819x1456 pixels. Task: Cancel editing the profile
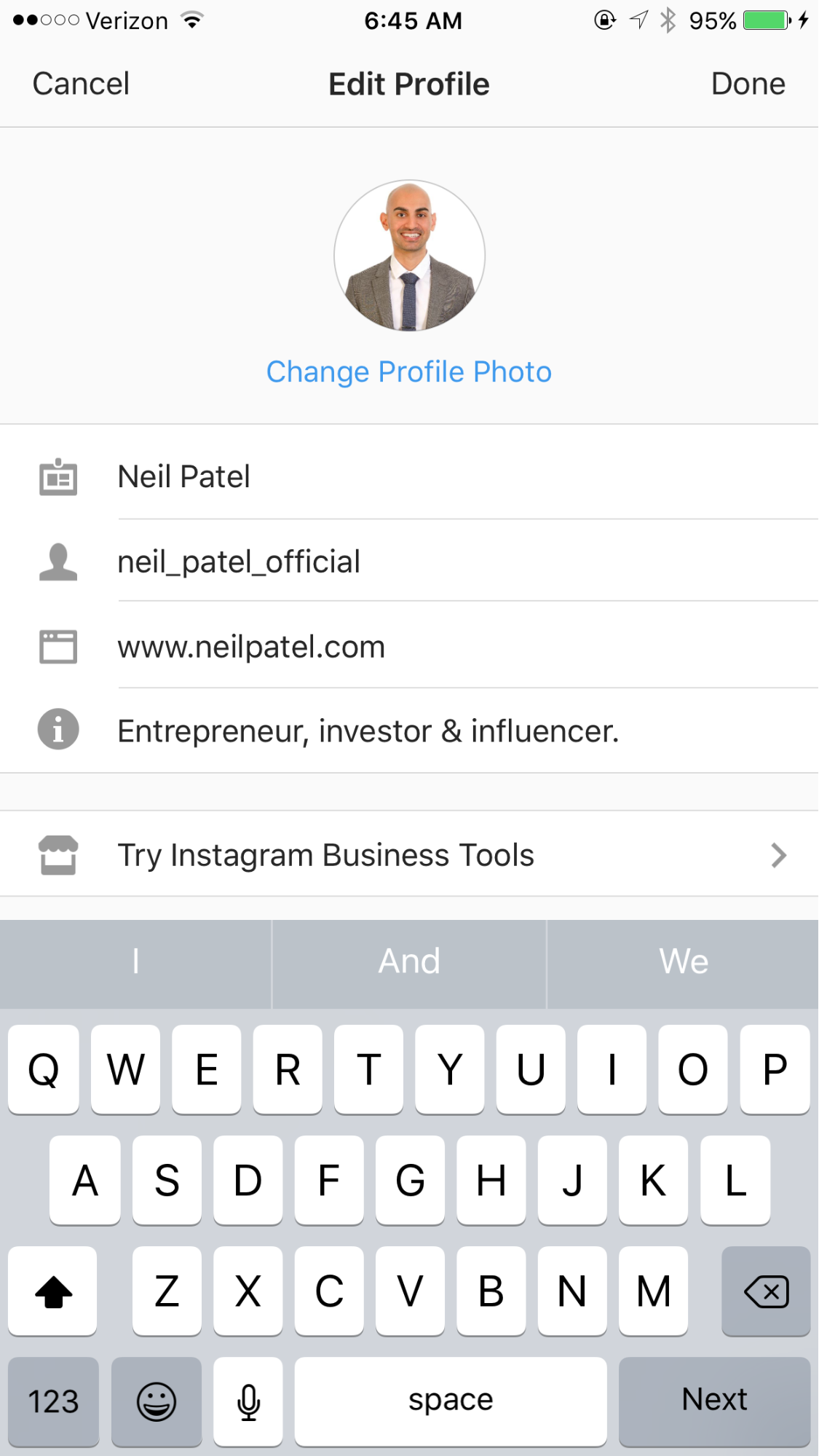pos(81,84)
